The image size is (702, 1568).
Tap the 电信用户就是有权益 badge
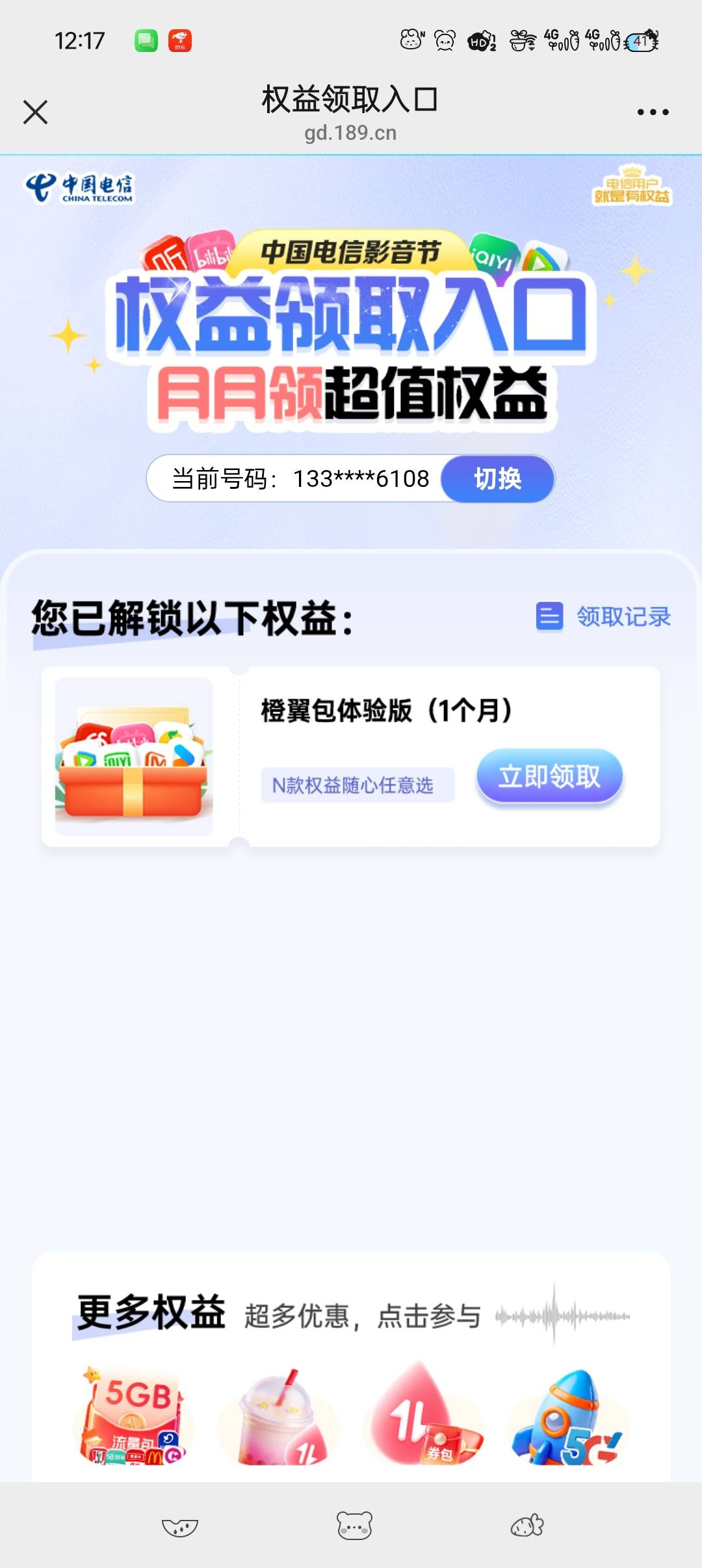(x=631, y=186)
